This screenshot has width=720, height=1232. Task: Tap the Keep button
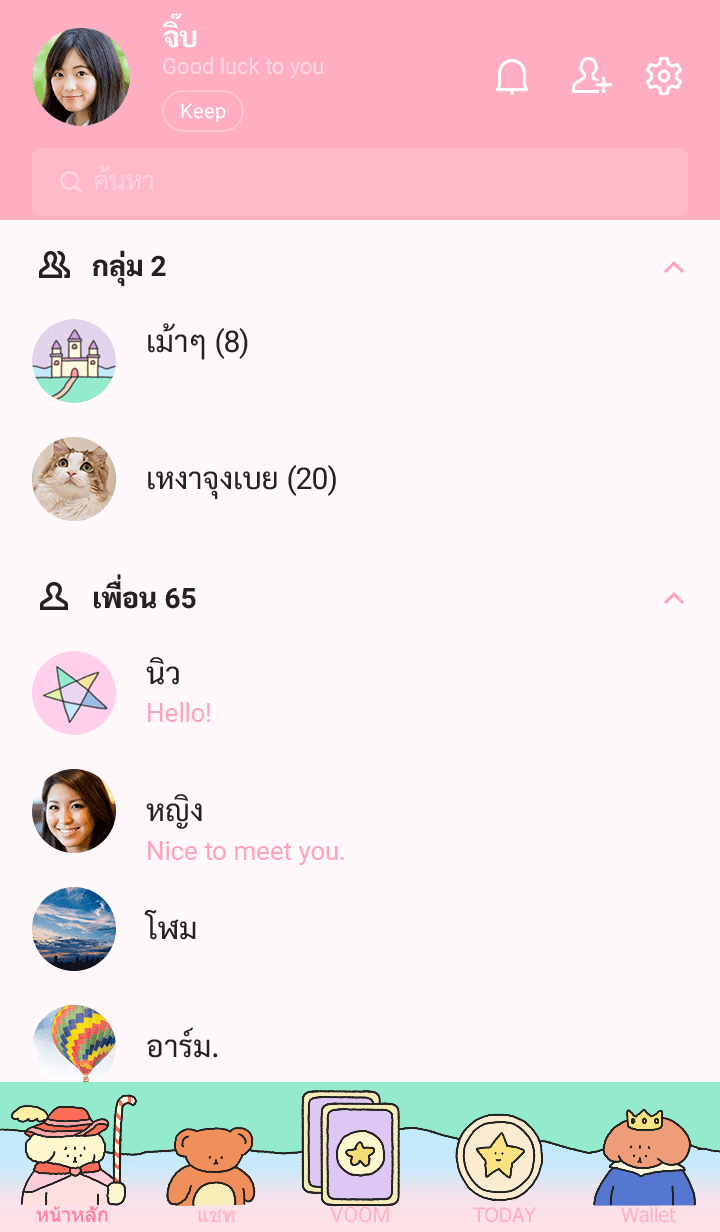tap(203, 111)
